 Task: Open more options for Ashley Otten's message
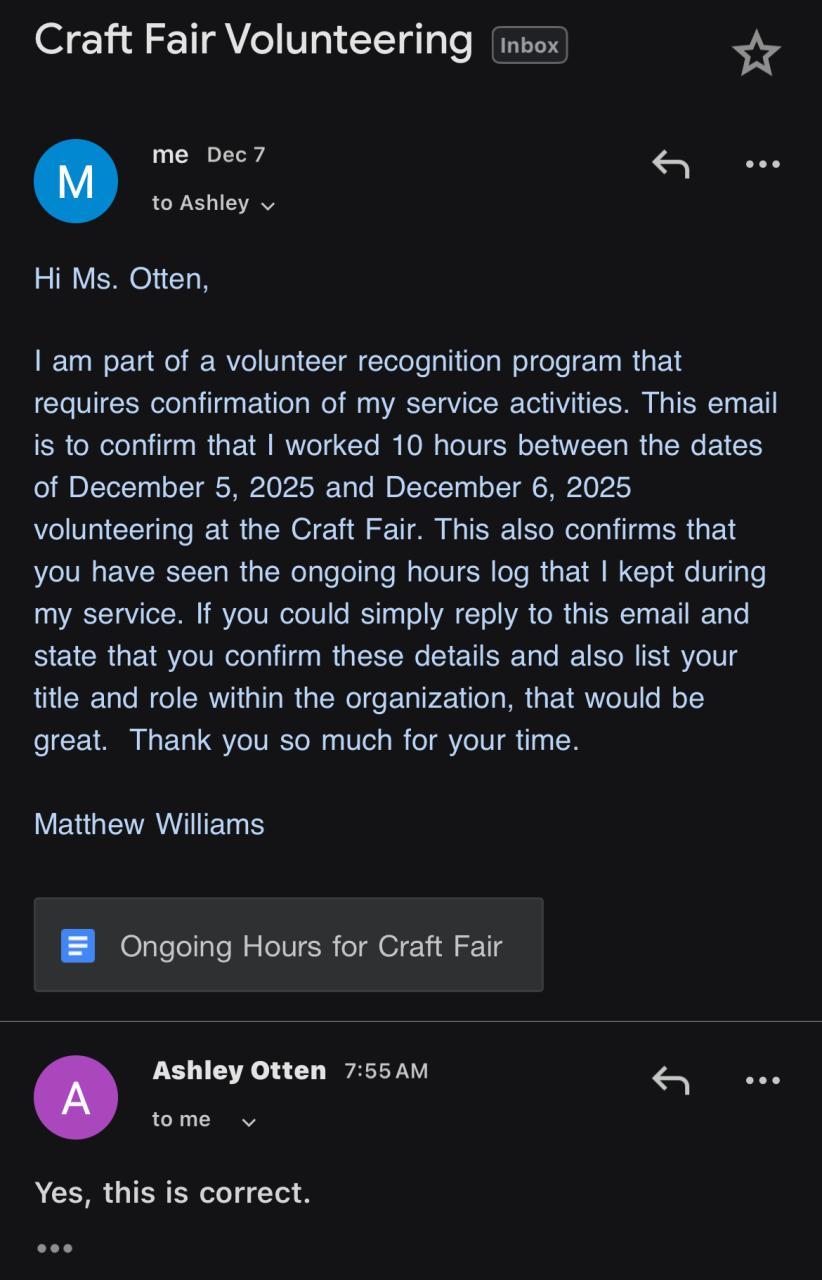click(x=762, y=1080)
